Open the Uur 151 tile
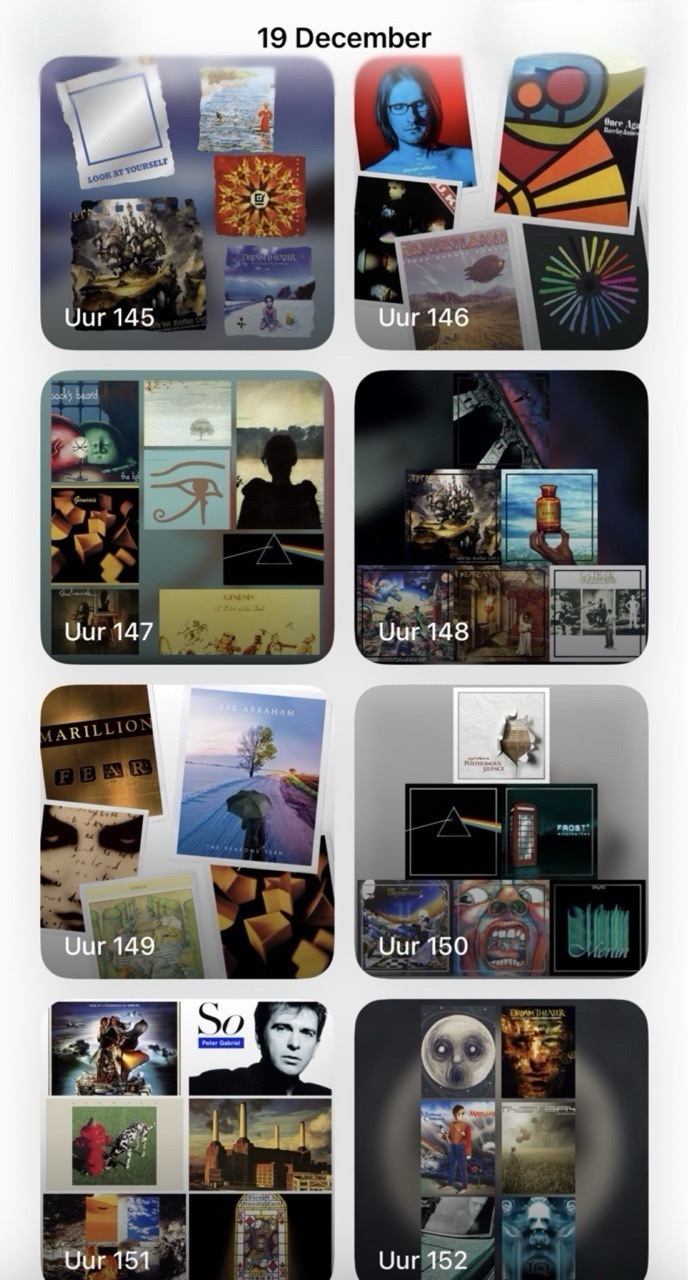688x1280 pixels. tap(187, 1140)
